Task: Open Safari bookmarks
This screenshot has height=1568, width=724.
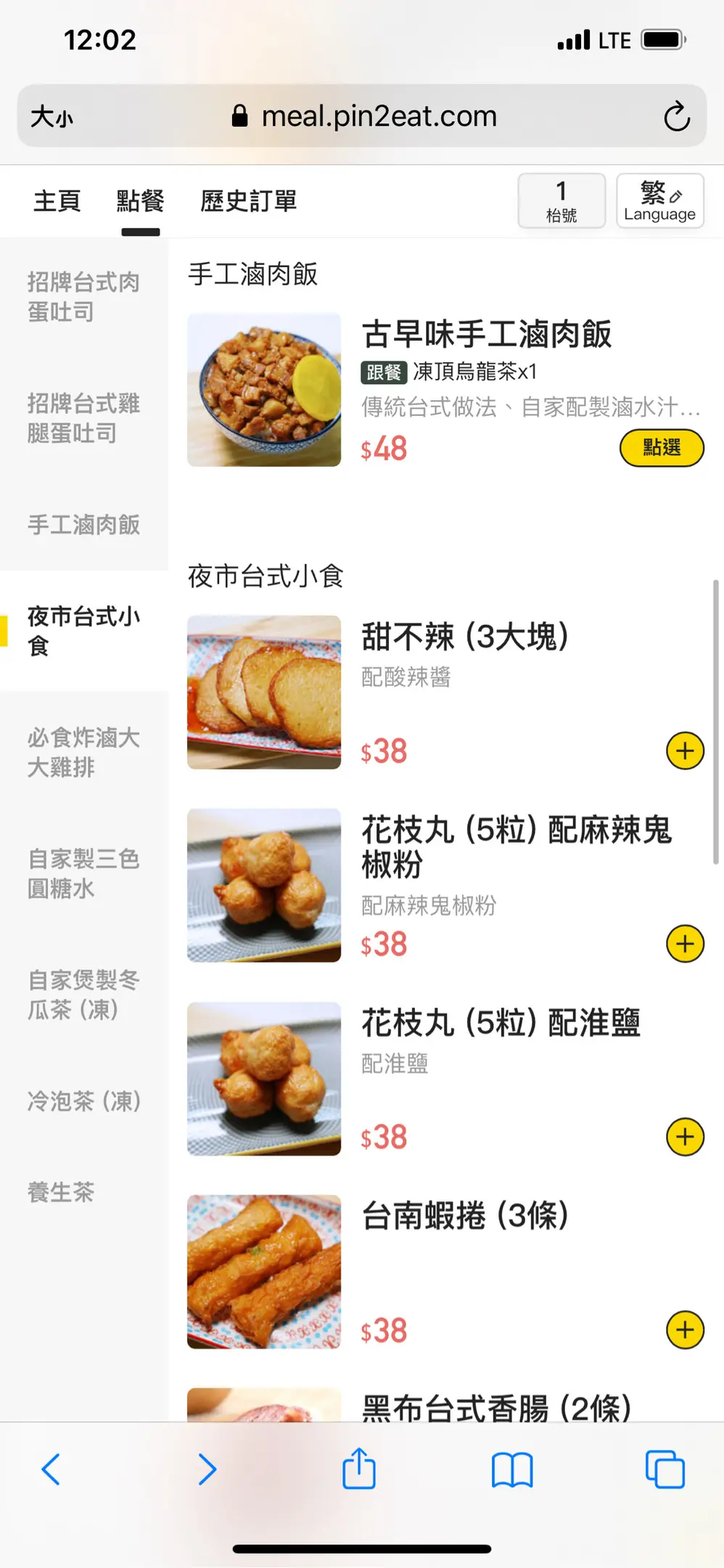Action: pos(512,1469)
